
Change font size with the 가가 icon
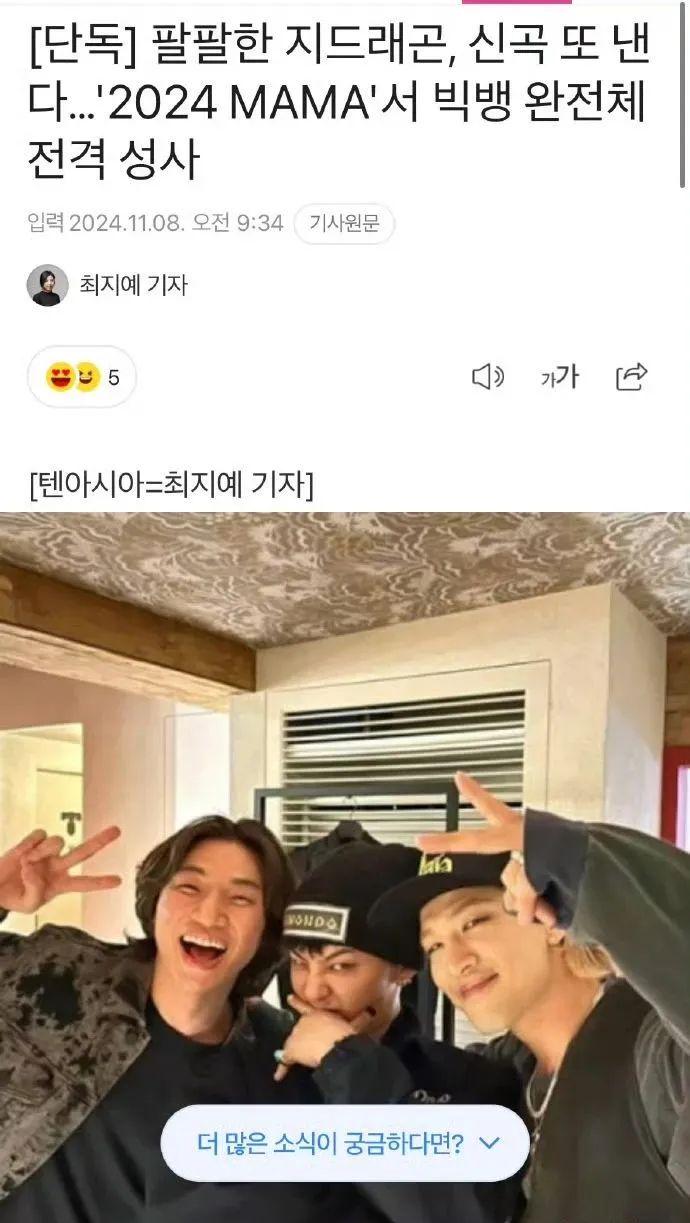point(560,377)
